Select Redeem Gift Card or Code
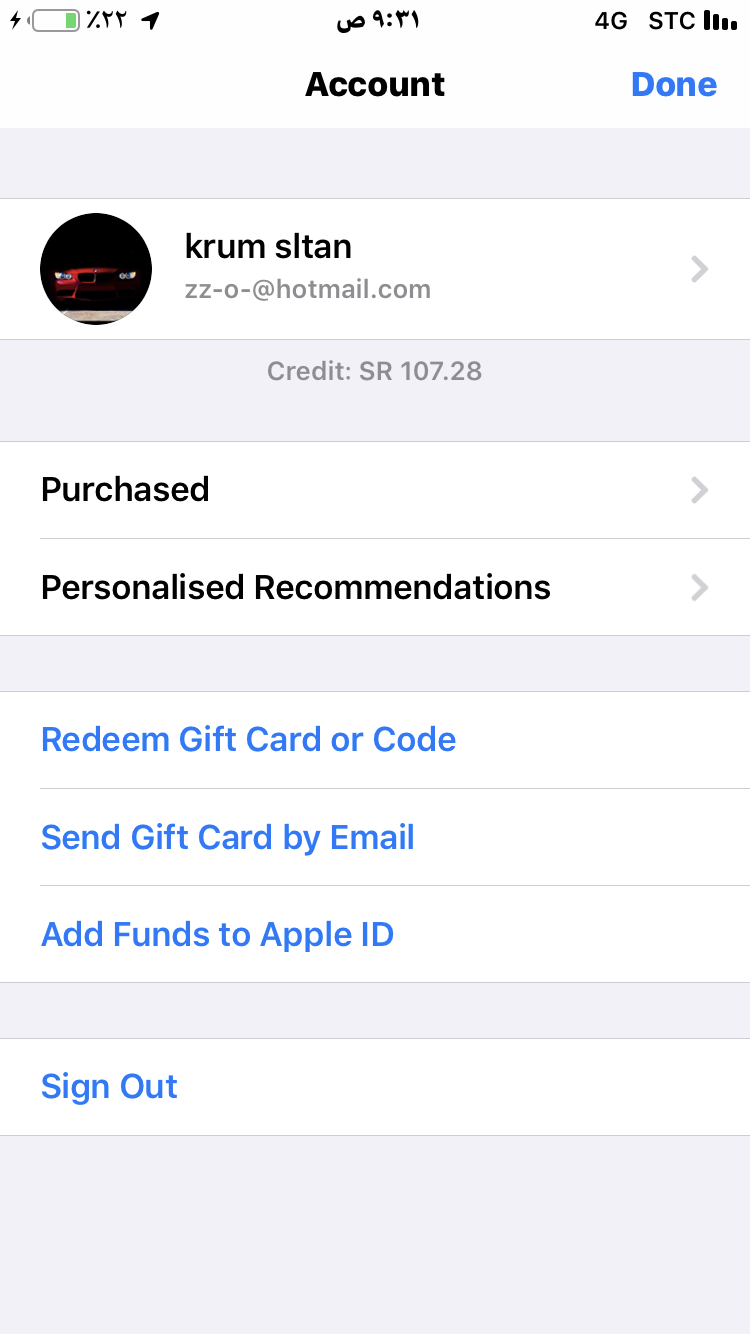This screenshot has height=1334, width=750. [x=375, y=740]
